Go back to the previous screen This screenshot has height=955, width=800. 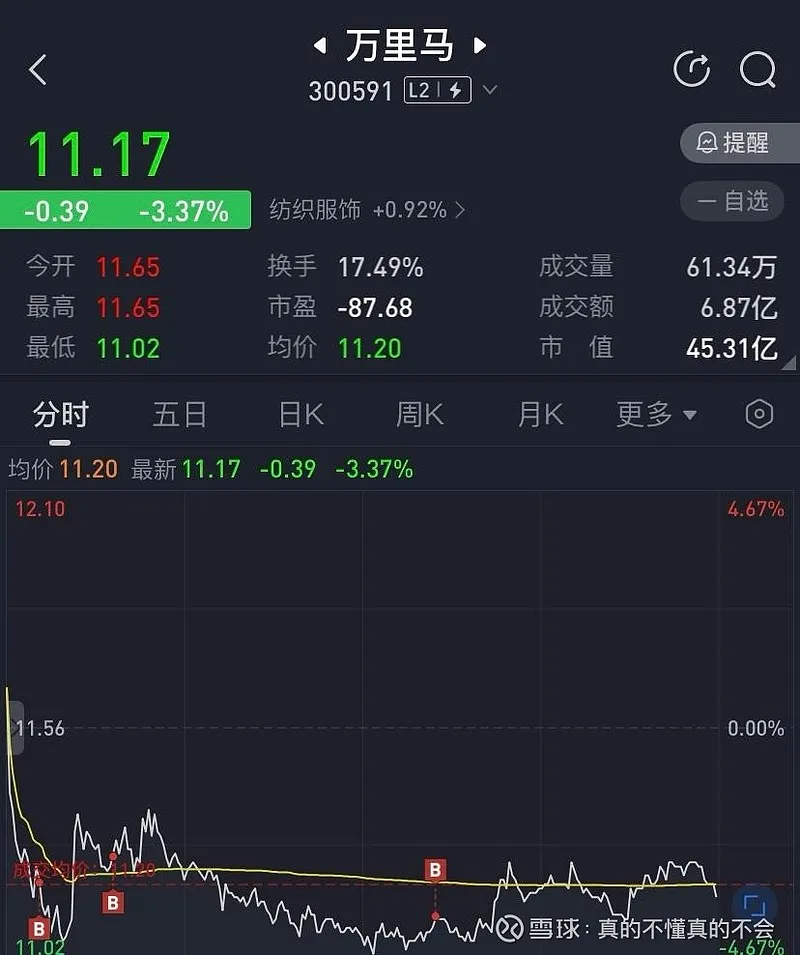(x=38, y=70)
